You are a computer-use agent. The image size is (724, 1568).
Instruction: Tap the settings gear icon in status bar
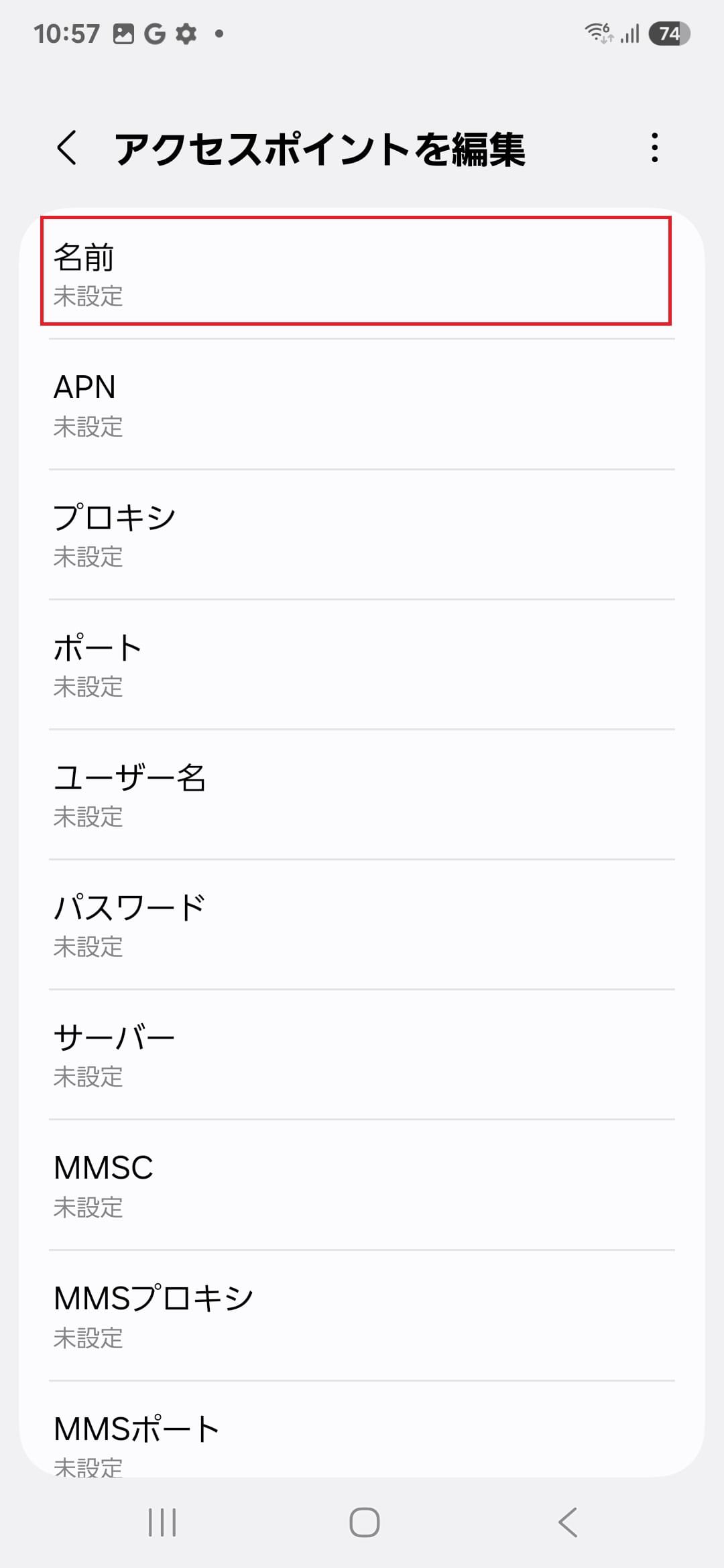(186, 33)
